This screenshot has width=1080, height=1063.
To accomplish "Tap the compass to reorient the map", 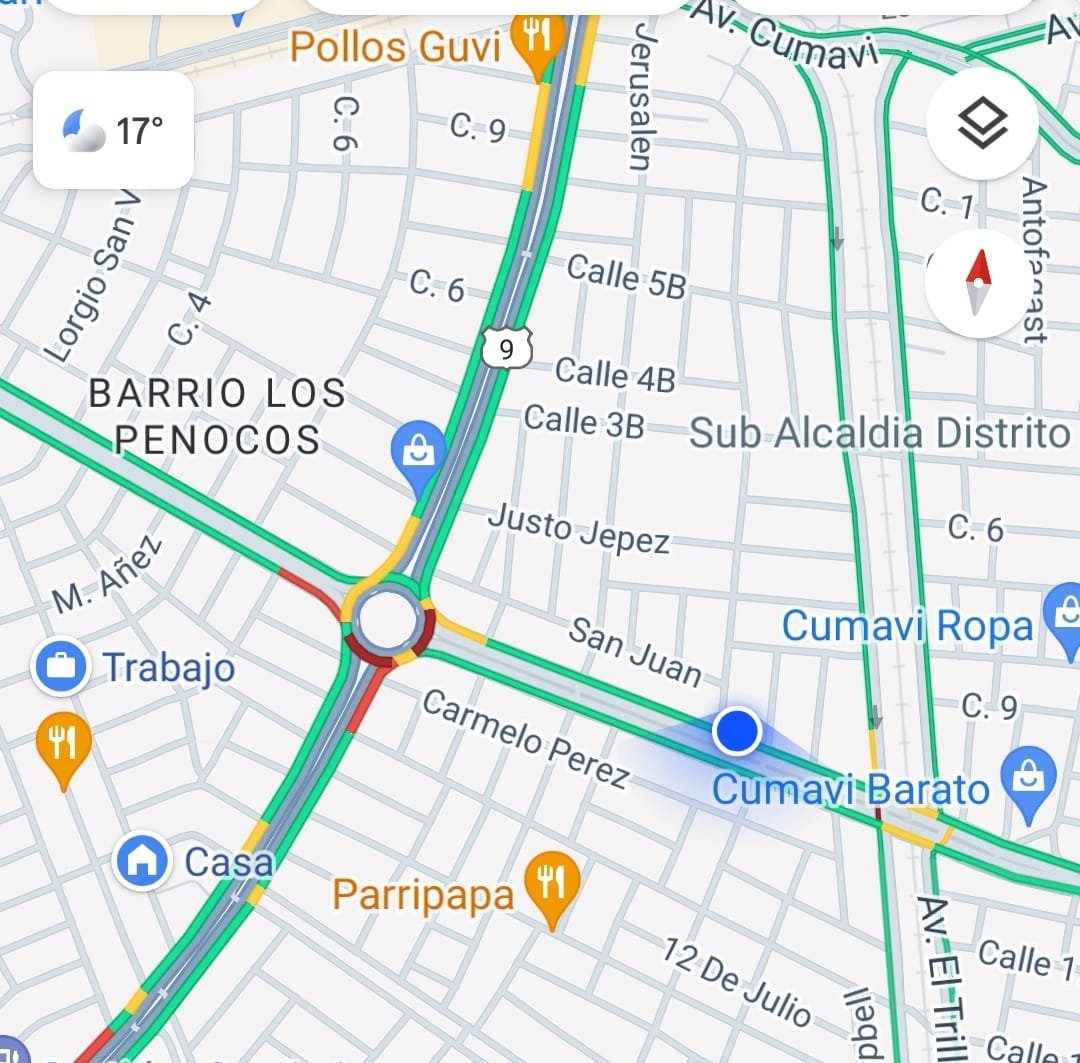I will (977, 284).
